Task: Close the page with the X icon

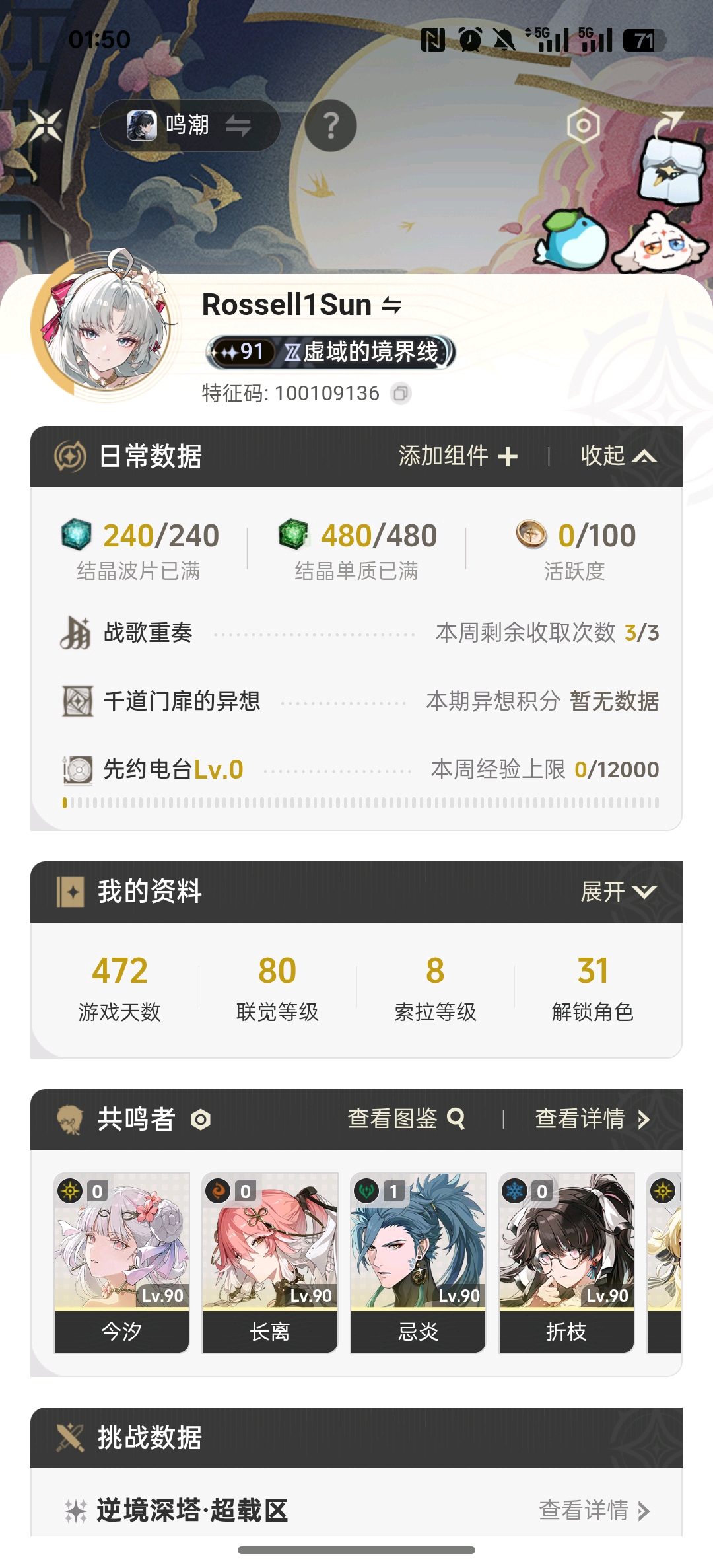Action: 45,125
